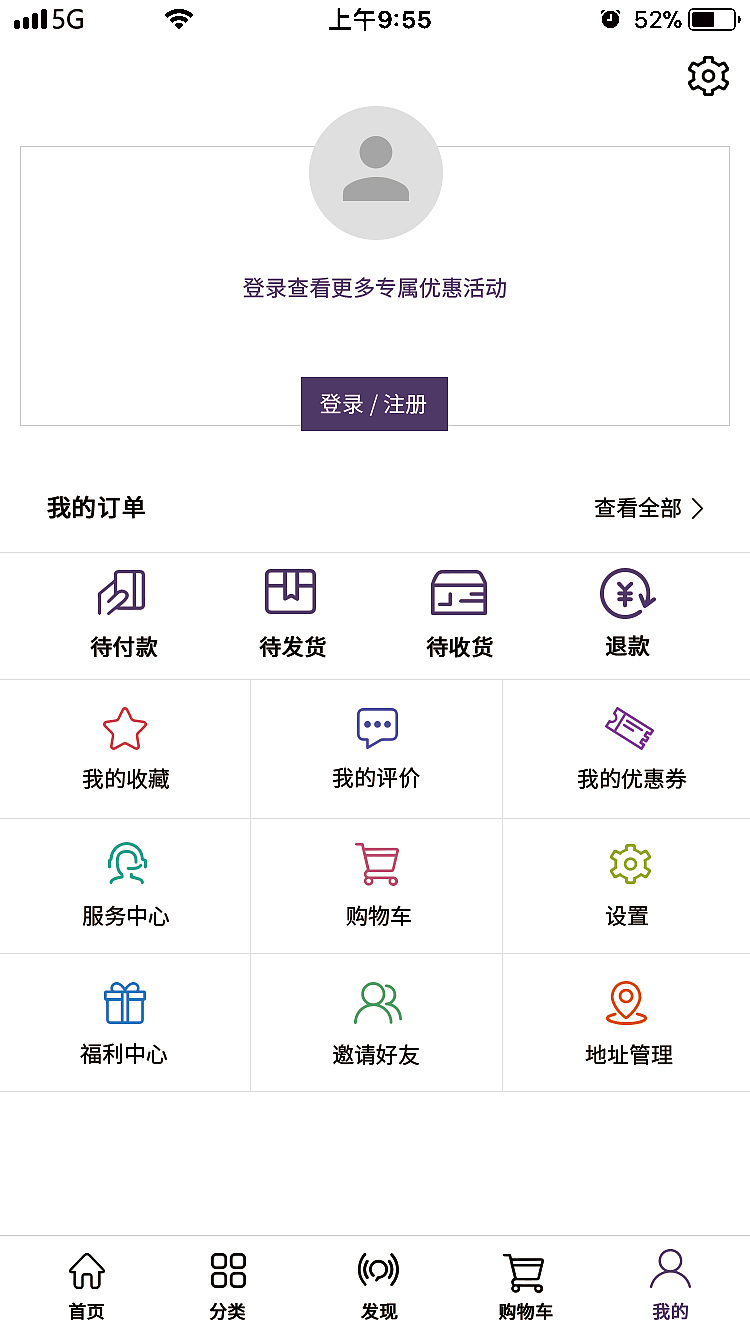Open 服务中心 service center
750x1334 pixels.
[x=124, y=886]
